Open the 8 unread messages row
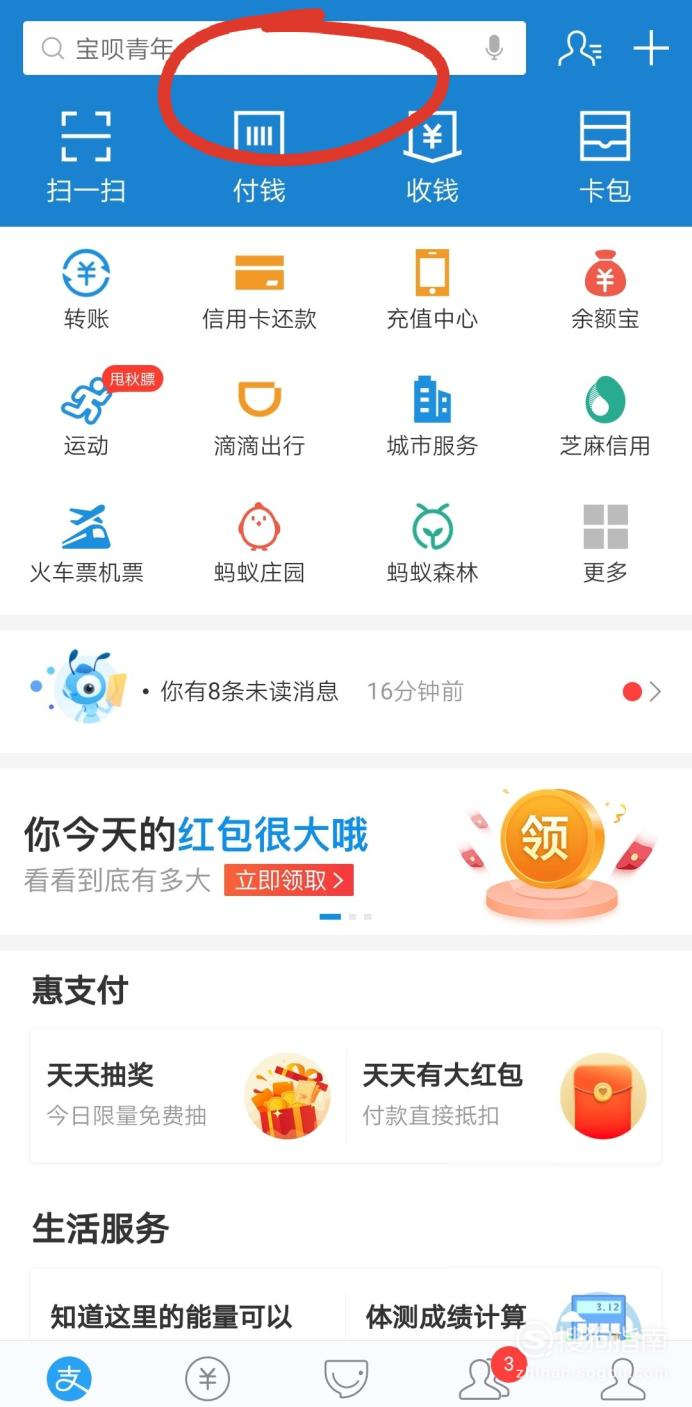The width and height of the screenshot is (692, 1407). pyautogui.click(x=346, y=691)
